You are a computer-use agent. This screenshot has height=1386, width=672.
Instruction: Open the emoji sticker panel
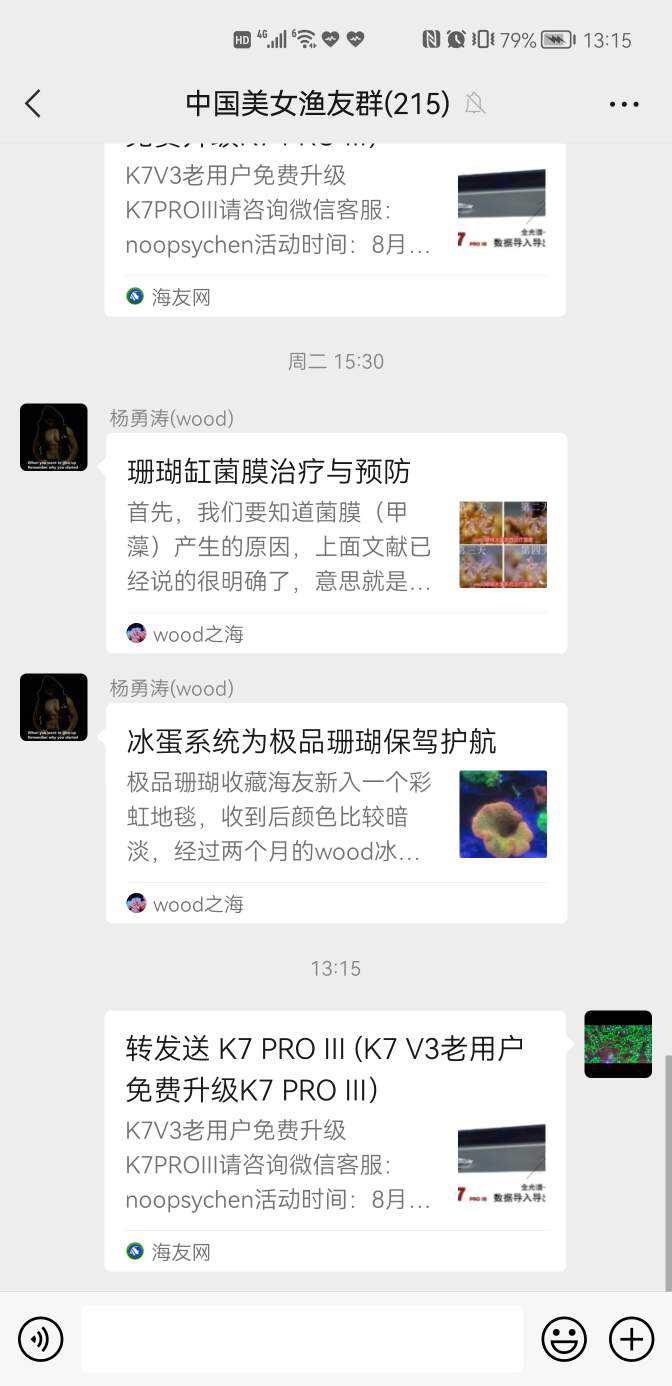click(x=564, y=1339)
